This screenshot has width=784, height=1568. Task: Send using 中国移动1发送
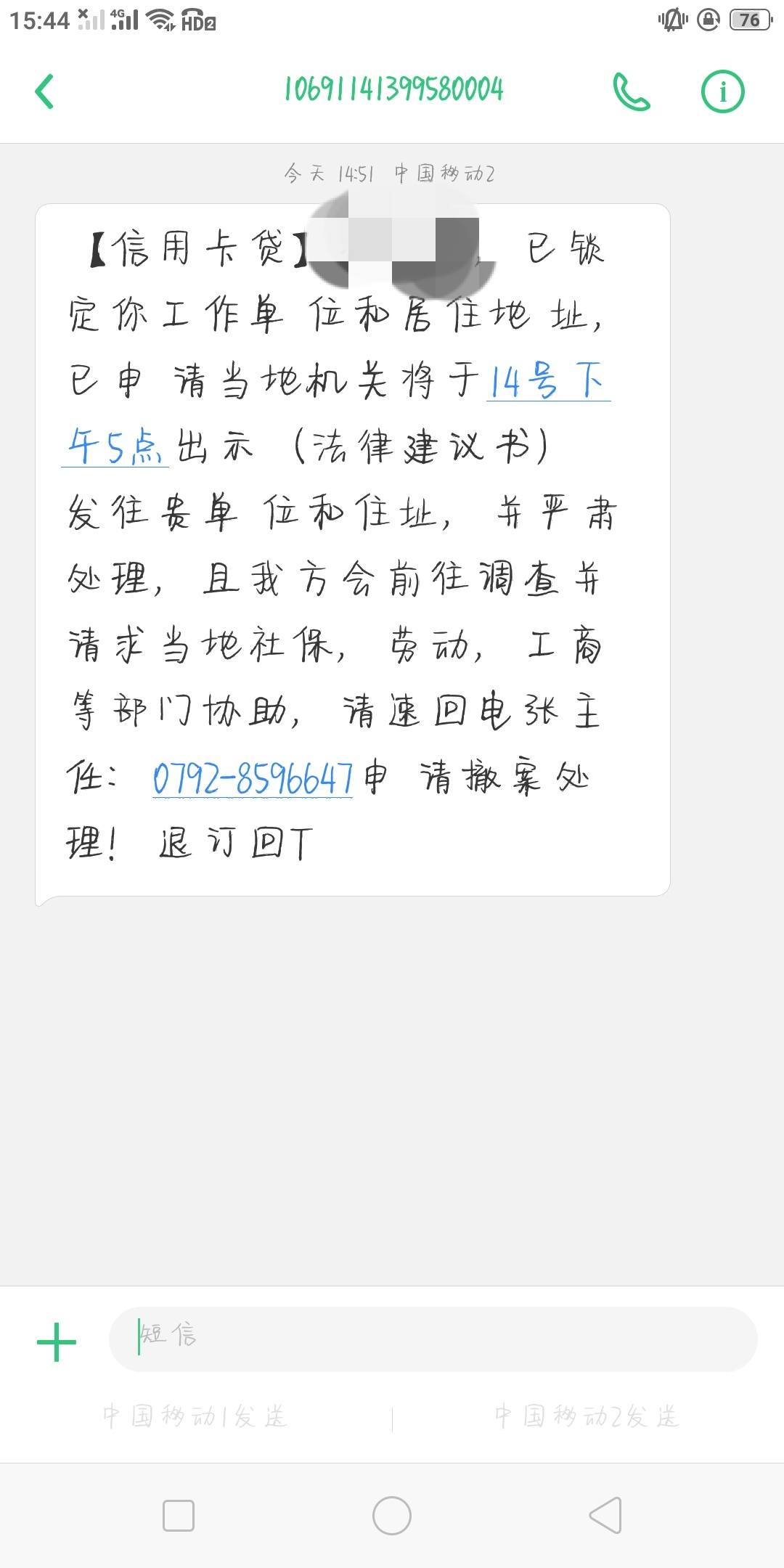(x=195, y=1416)
